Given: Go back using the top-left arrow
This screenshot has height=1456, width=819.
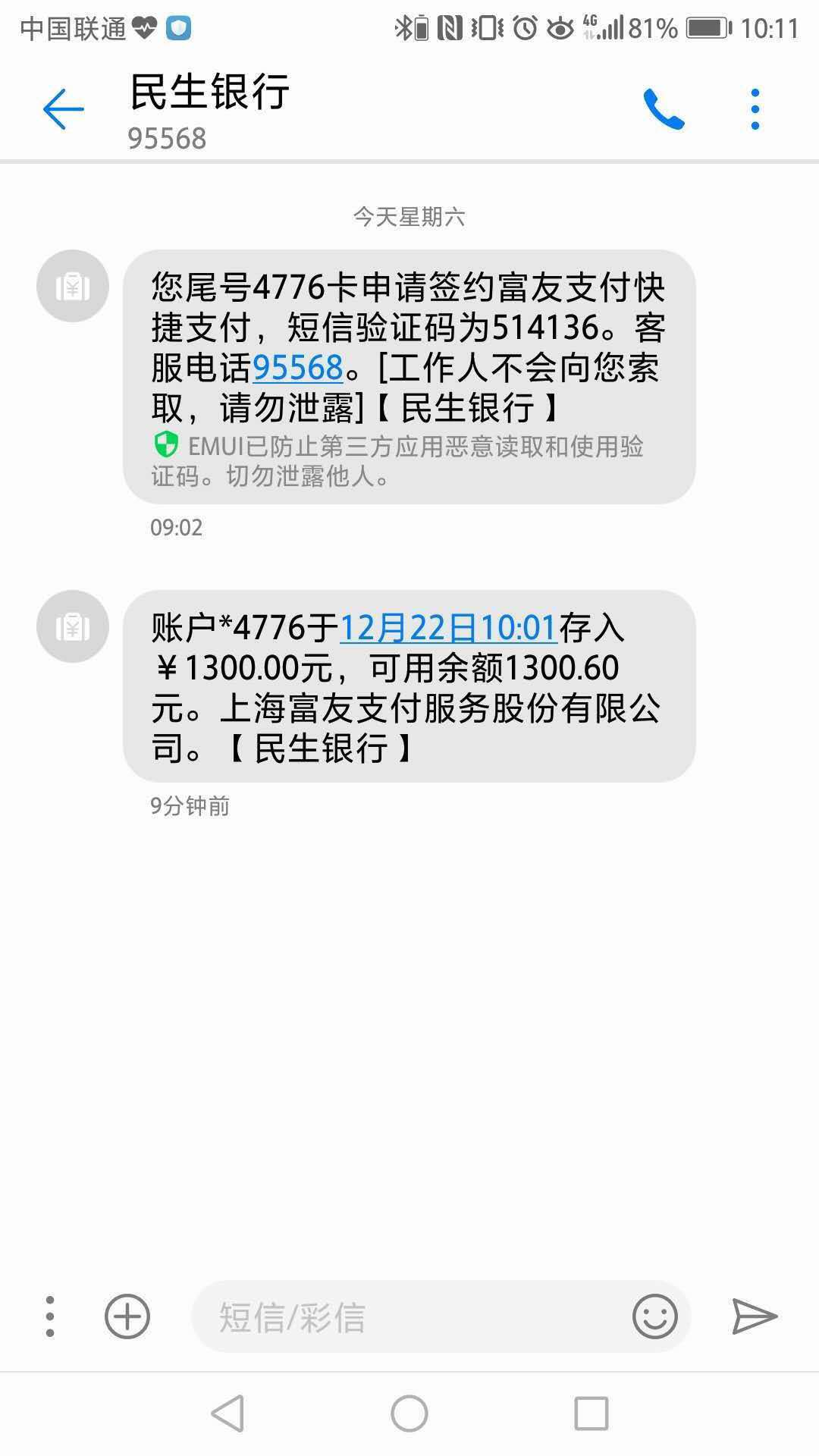Looking at the screenshot, I should (63, 110).
